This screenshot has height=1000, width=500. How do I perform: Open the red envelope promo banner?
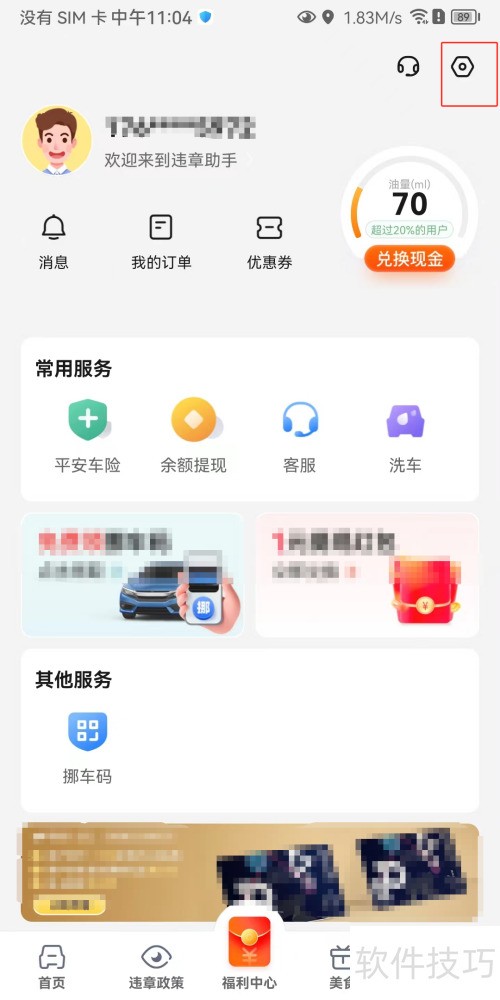pos(367,575)
